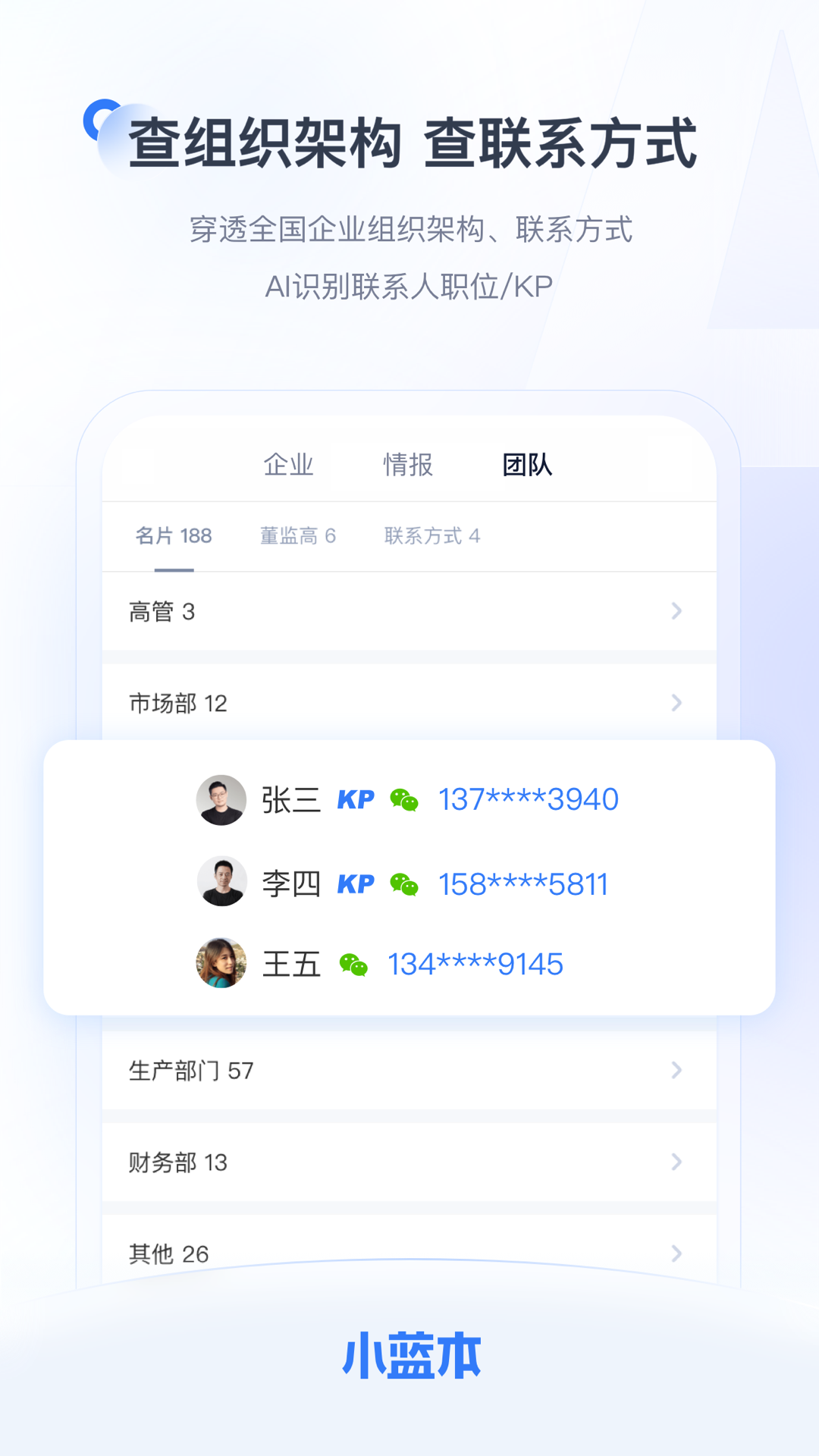Switch to the 情报 tab
This screenshot has height=1456, width=819.
click(x=407, y=465)
